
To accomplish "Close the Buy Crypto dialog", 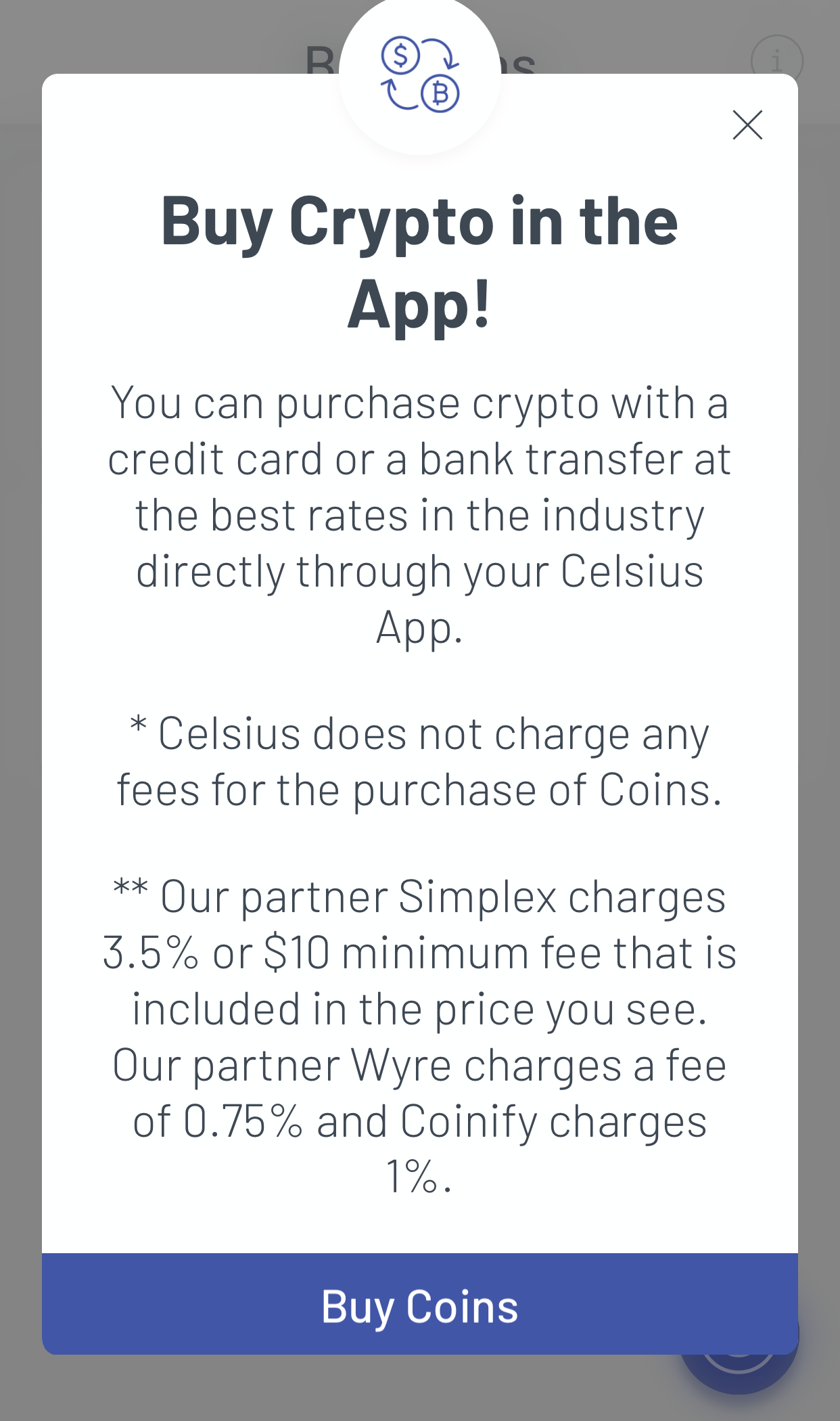I will point(747,125).
